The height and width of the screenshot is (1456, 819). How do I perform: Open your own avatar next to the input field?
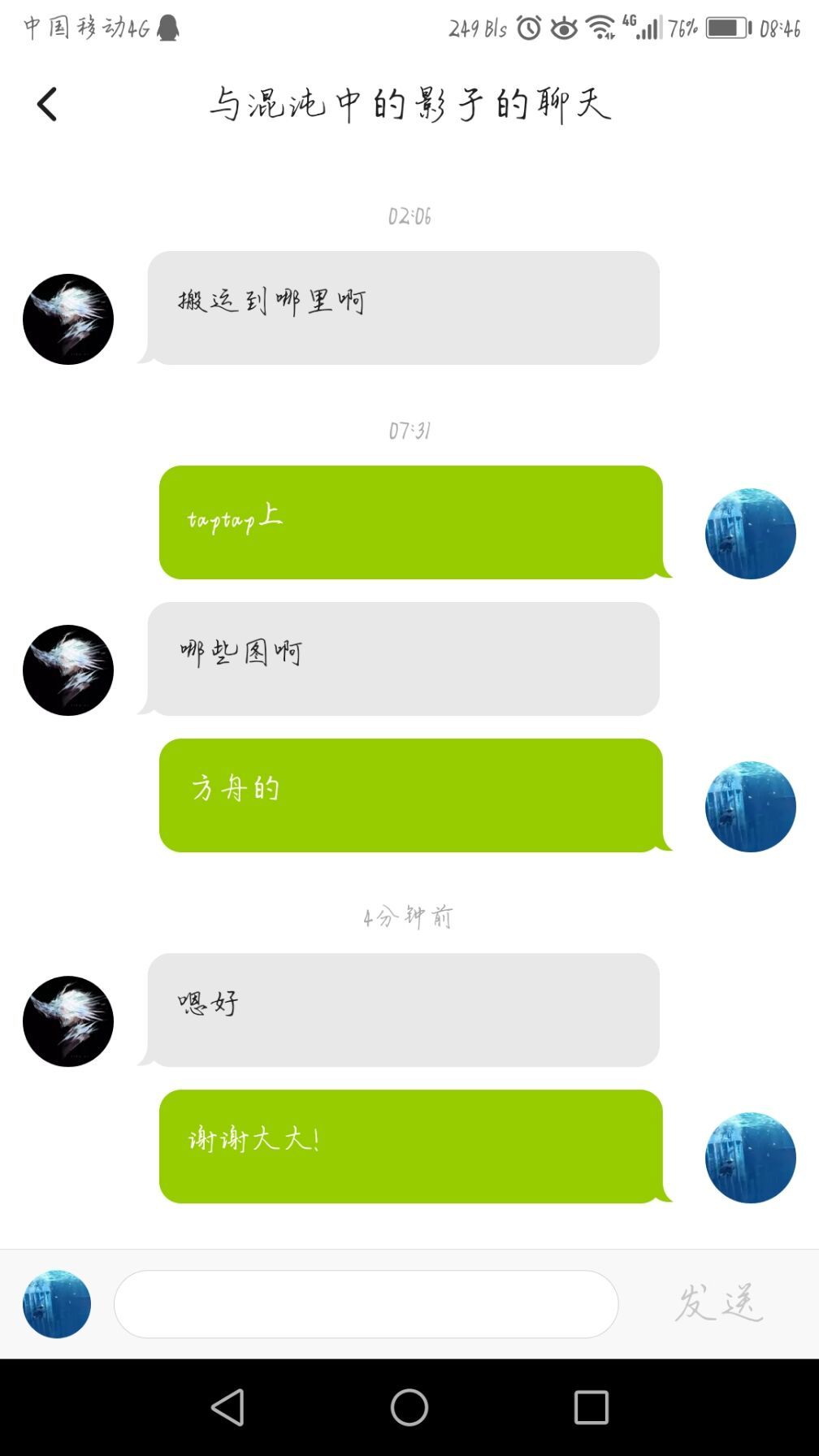[55, 1302]
